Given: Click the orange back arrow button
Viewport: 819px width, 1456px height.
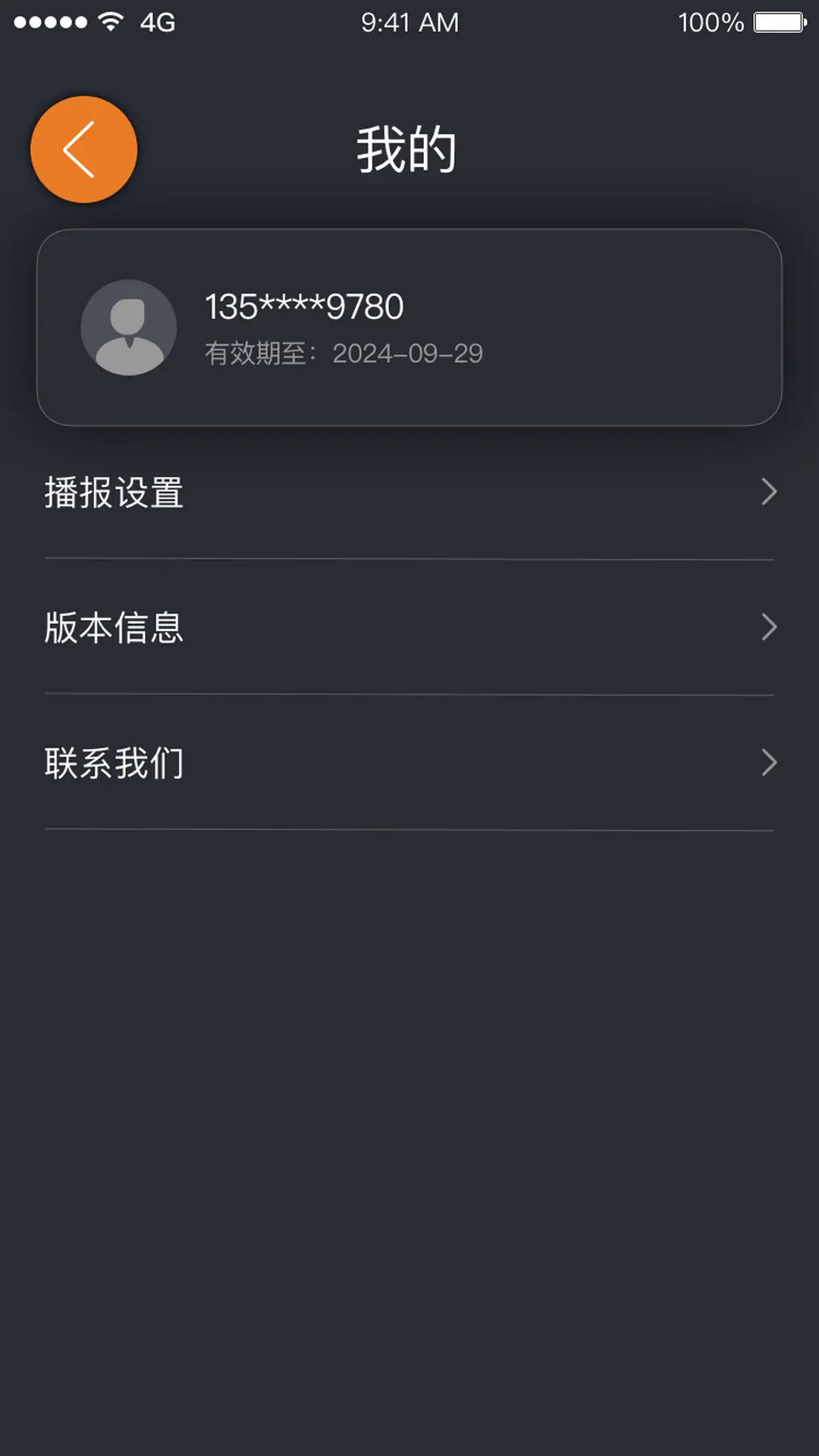Looking at the screenshot, I should [83, 149].
